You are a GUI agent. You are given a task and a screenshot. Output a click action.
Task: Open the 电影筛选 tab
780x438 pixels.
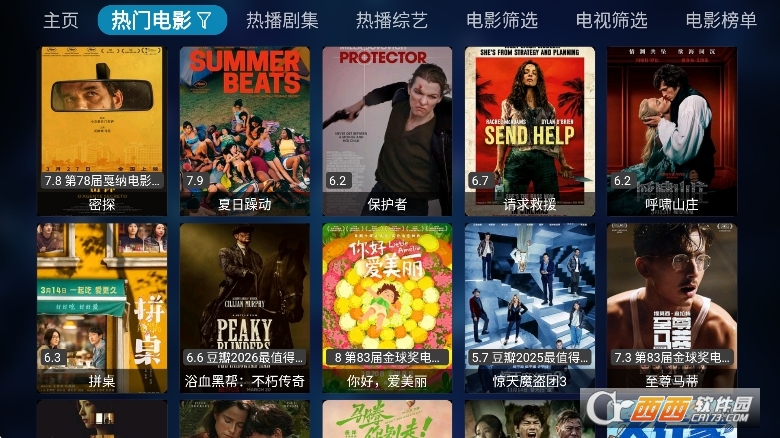tap(501, 20)
